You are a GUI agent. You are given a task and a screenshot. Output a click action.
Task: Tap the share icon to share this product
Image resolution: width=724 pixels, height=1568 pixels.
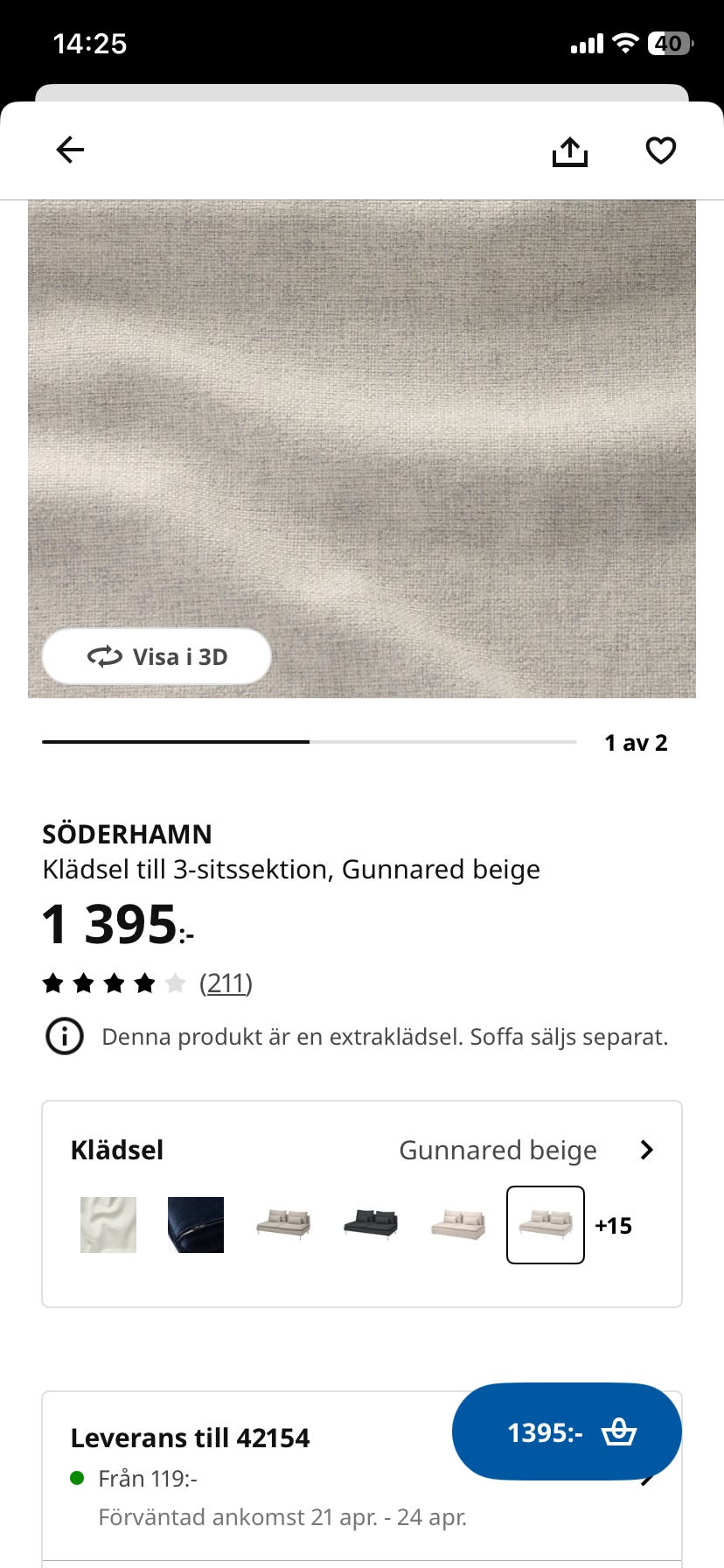(x=570, y=150)
